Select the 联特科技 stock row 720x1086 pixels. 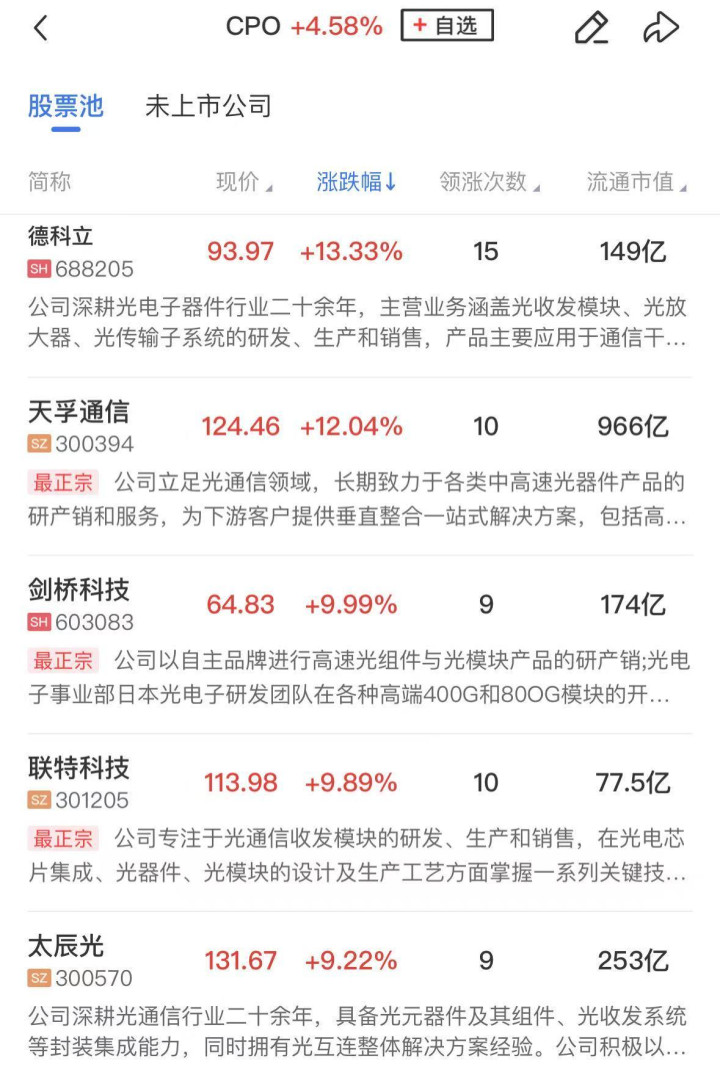[79, 768]
